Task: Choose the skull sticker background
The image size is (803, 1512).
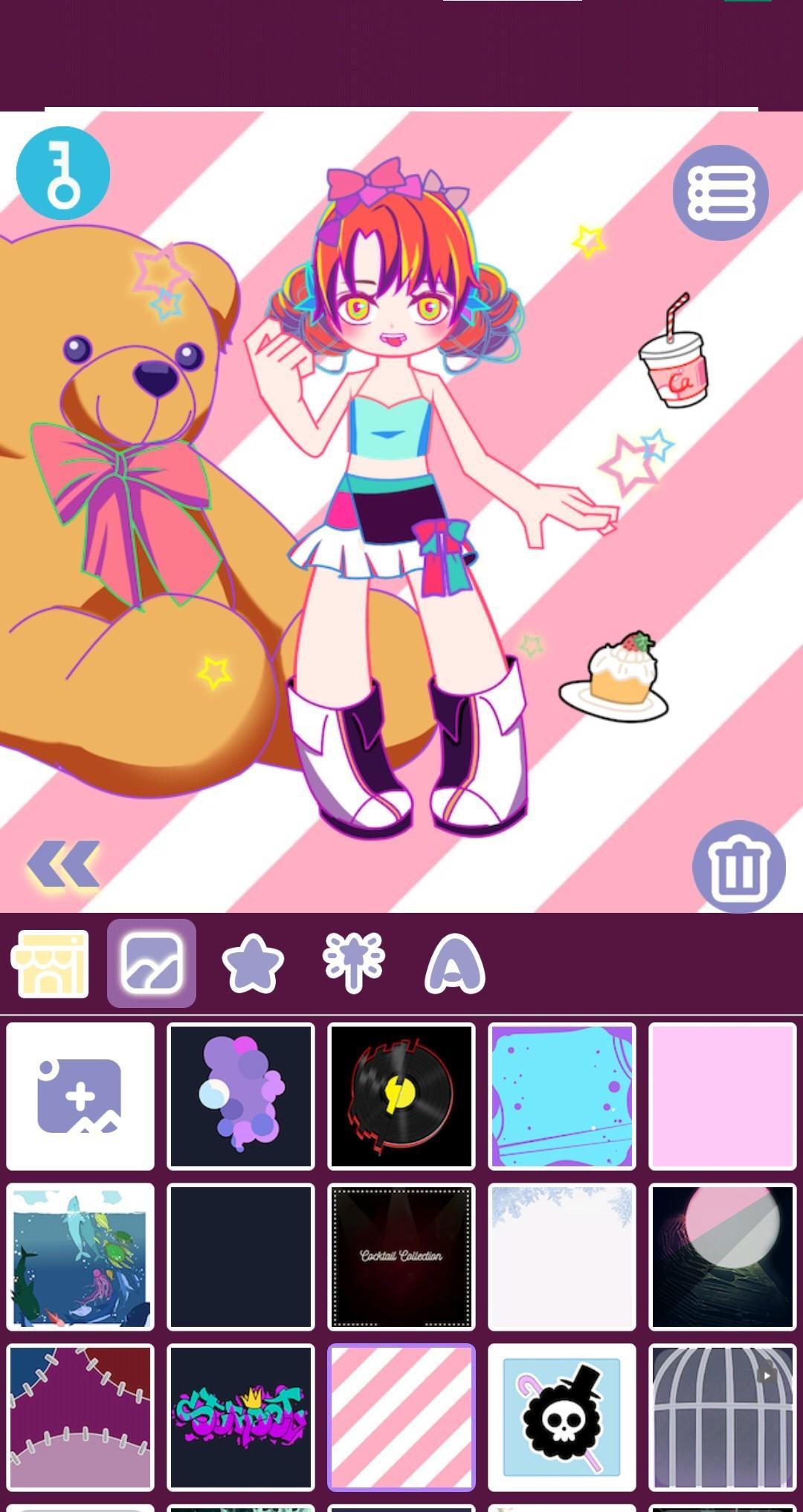Action: (561, 1416)
